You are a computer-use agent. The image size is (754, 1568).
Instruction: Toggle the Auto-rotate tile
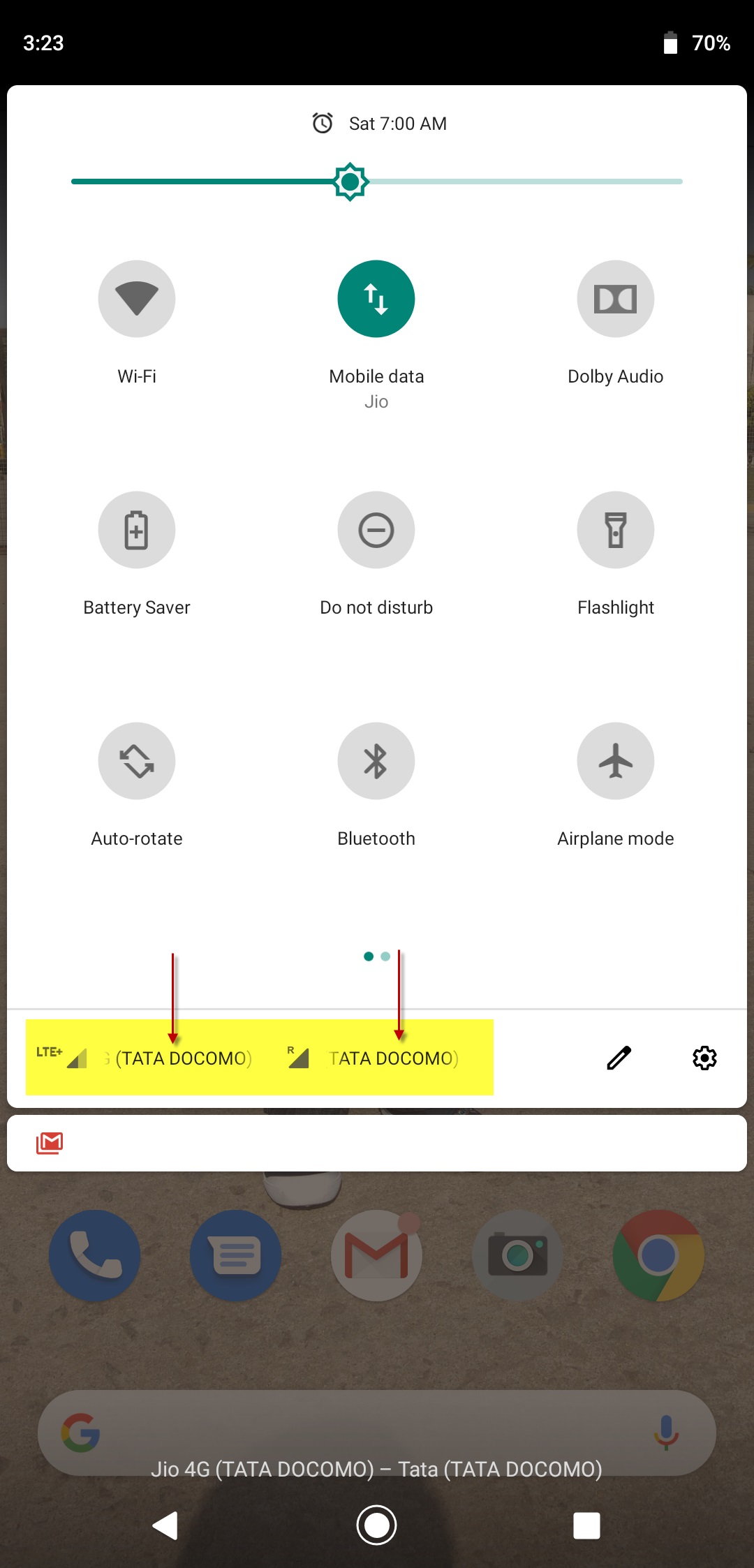click(137, 761)
